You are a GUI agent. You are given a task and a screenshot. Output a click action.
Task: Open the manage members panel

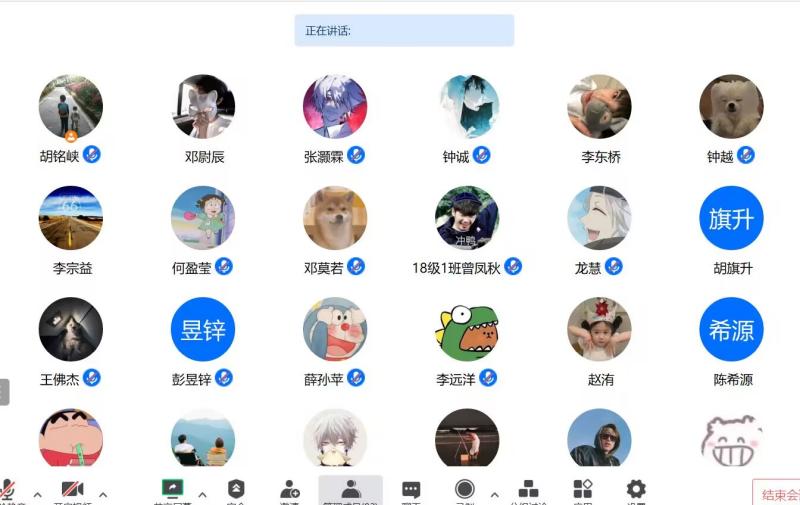tap(351, 490)
